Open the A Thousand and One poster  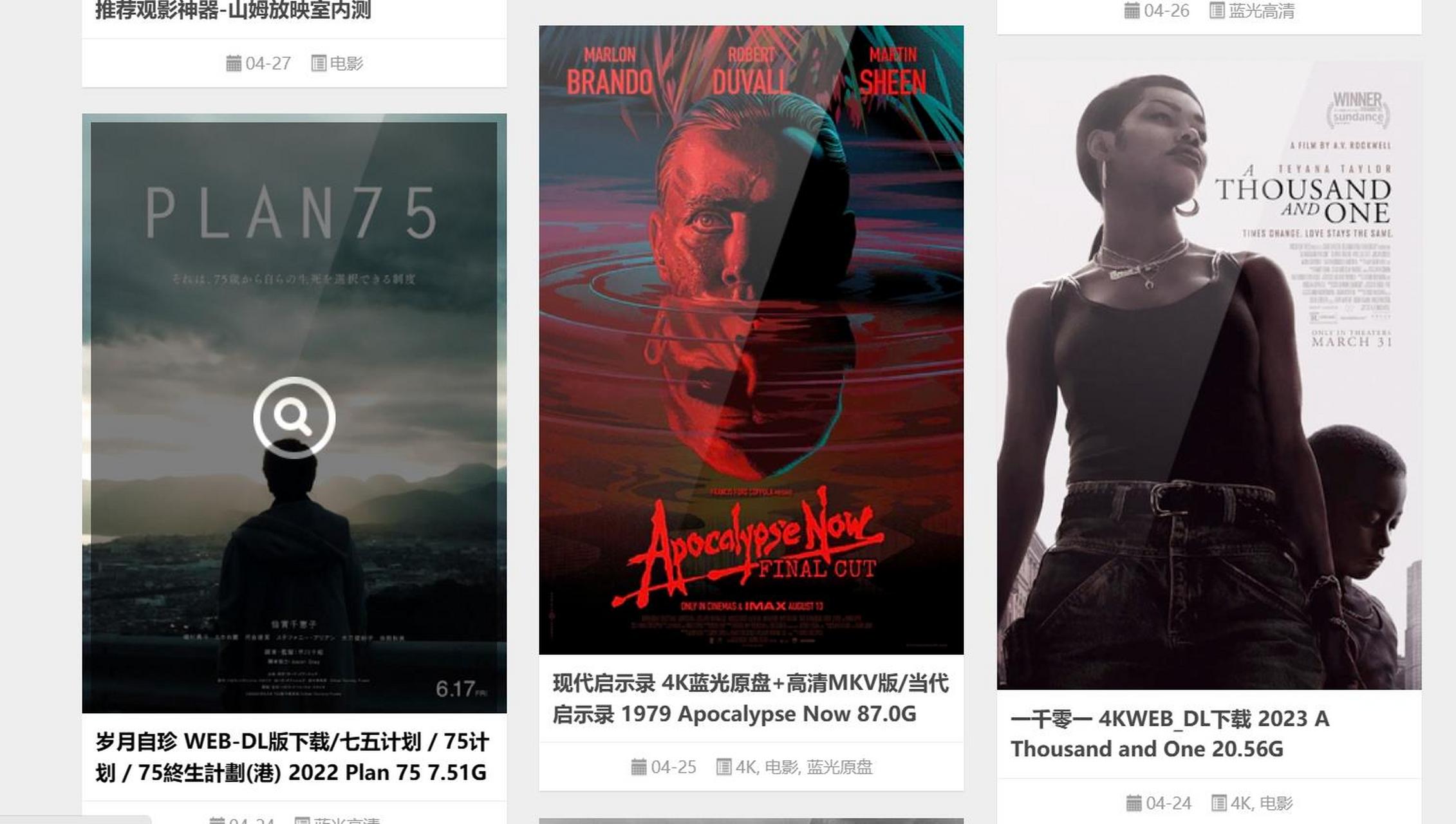(1209, 375)
